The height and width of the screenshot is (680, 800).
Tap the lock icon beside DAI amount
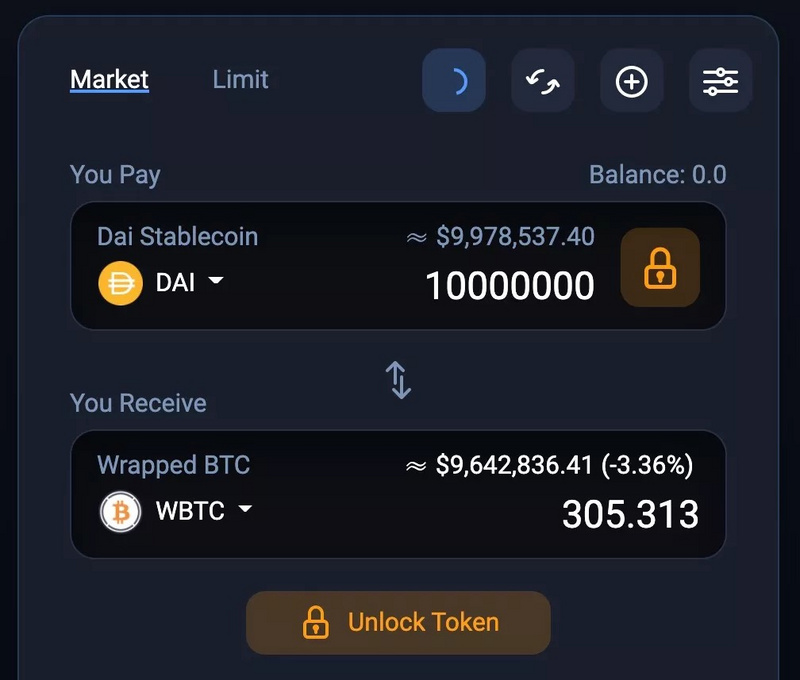pos(659,267)
